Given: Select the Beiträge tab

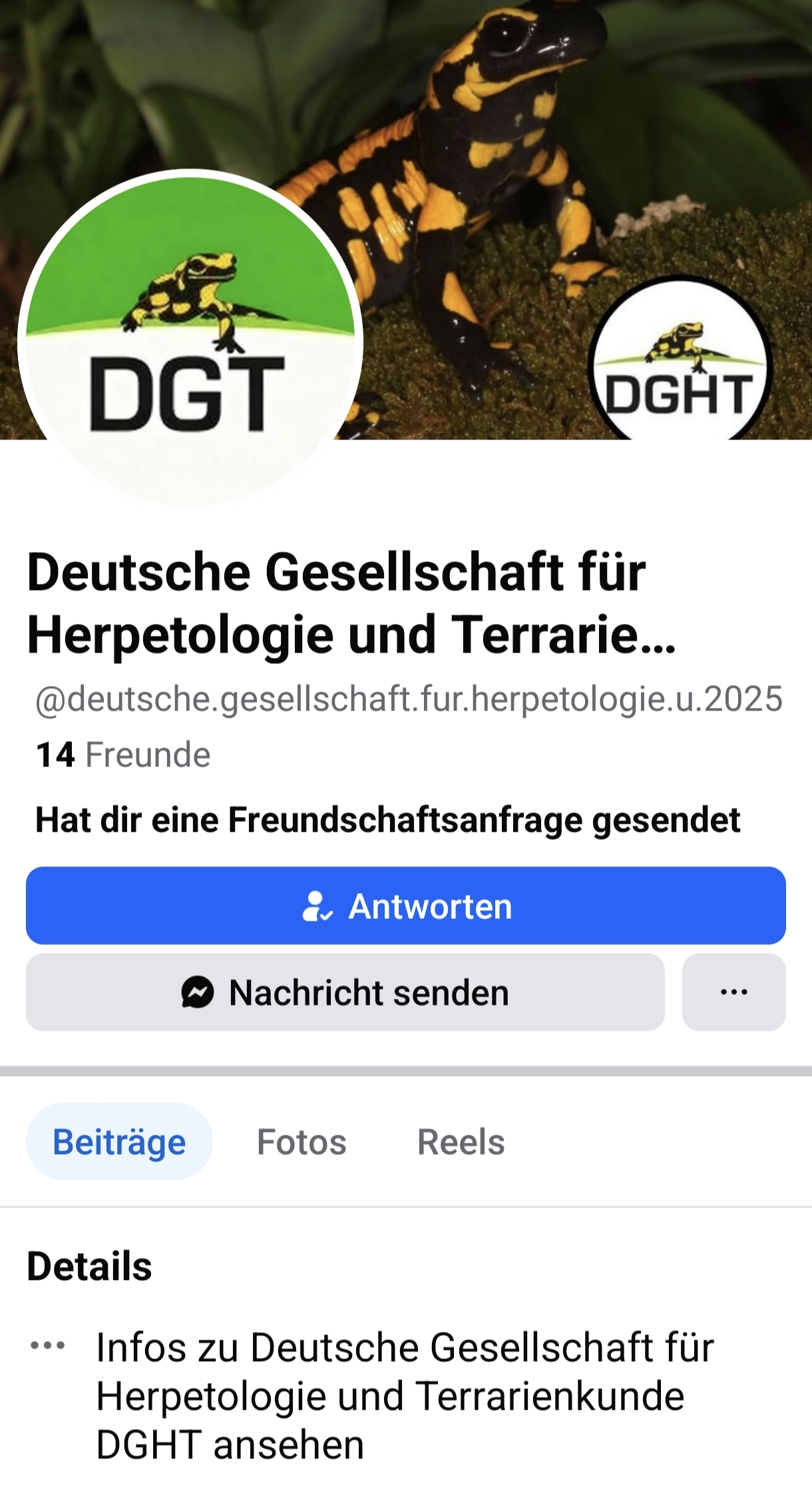Looking at the screenshot, I should tap(119, 1142).
